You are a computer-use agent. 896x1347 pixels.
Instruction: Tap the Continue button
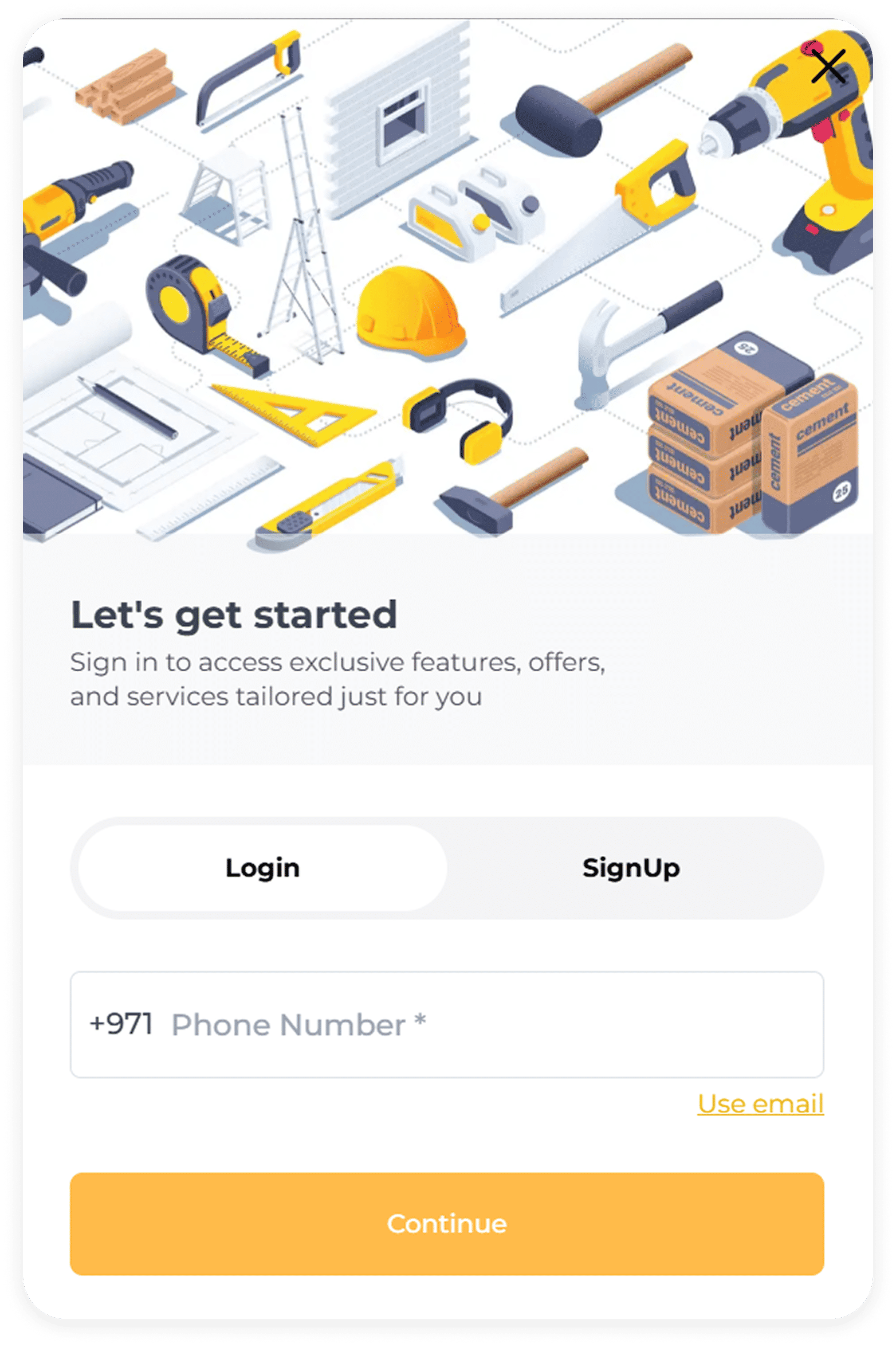click(x=447, y=1224)
